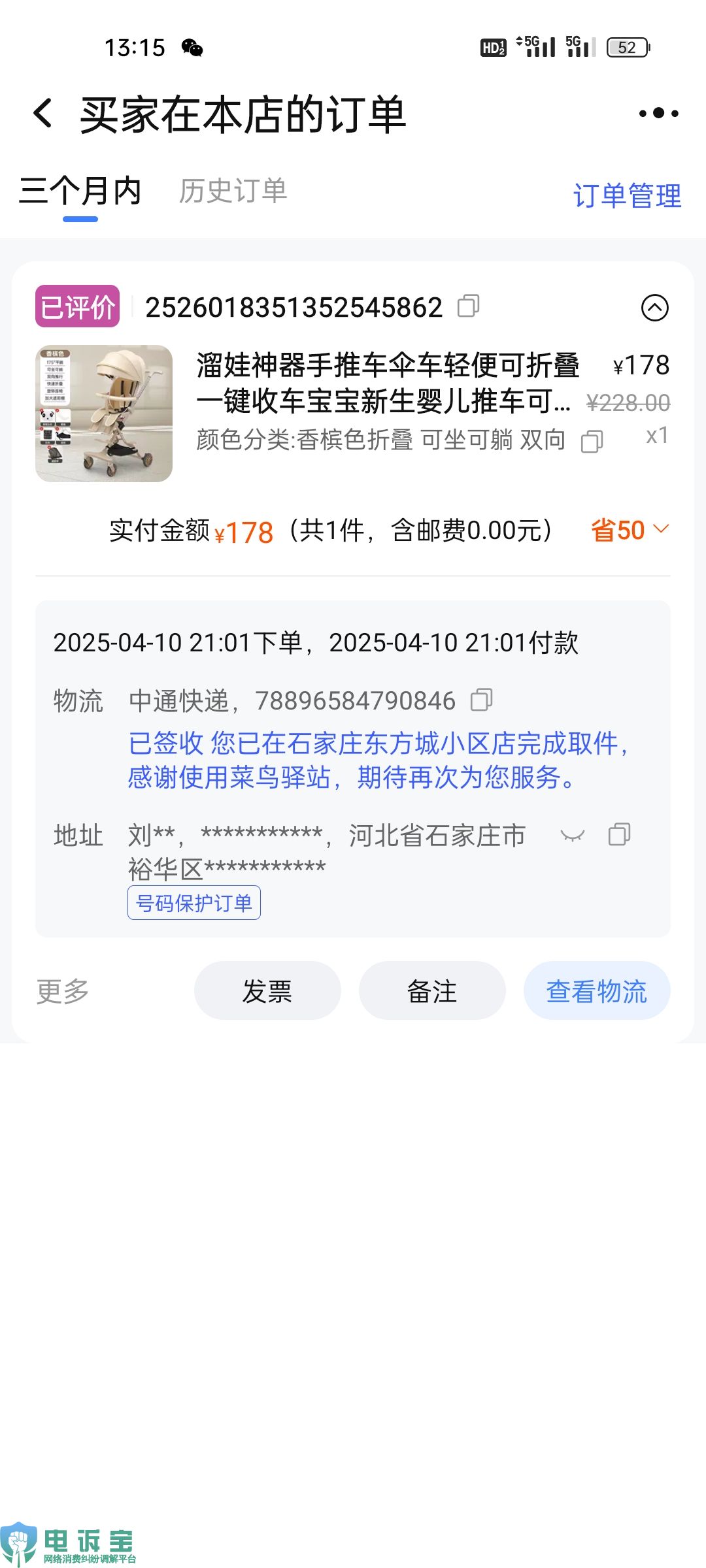The width and height of the screenshot is (706, 1568).
Task: Switch to the 历史订单 tab
Action: tap(233, 191)
